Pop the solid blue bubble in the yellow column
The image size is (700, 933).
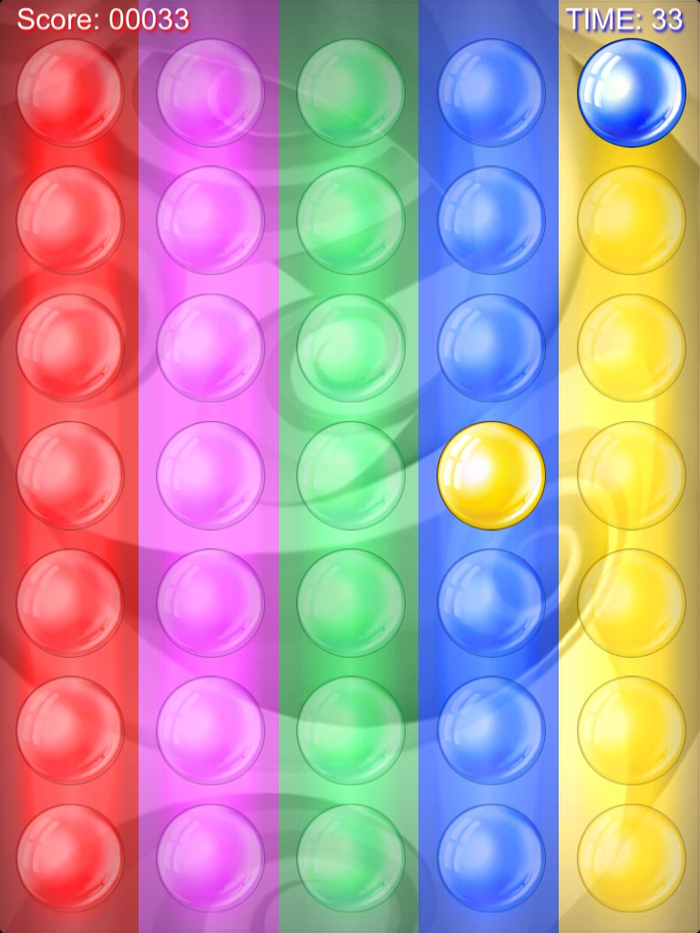pyautogui.click(x=631, y=93)
